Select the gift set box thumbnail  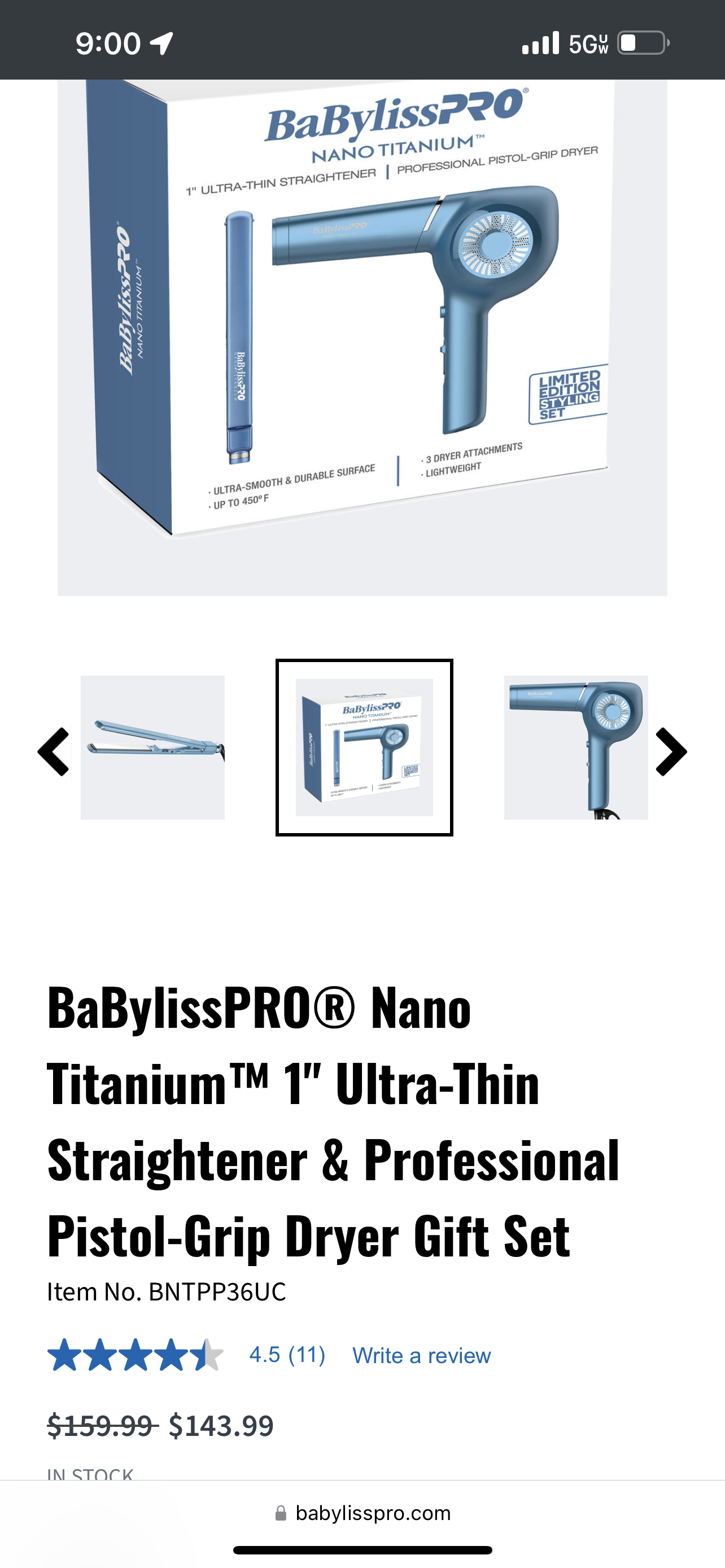[x=364, y=747]
